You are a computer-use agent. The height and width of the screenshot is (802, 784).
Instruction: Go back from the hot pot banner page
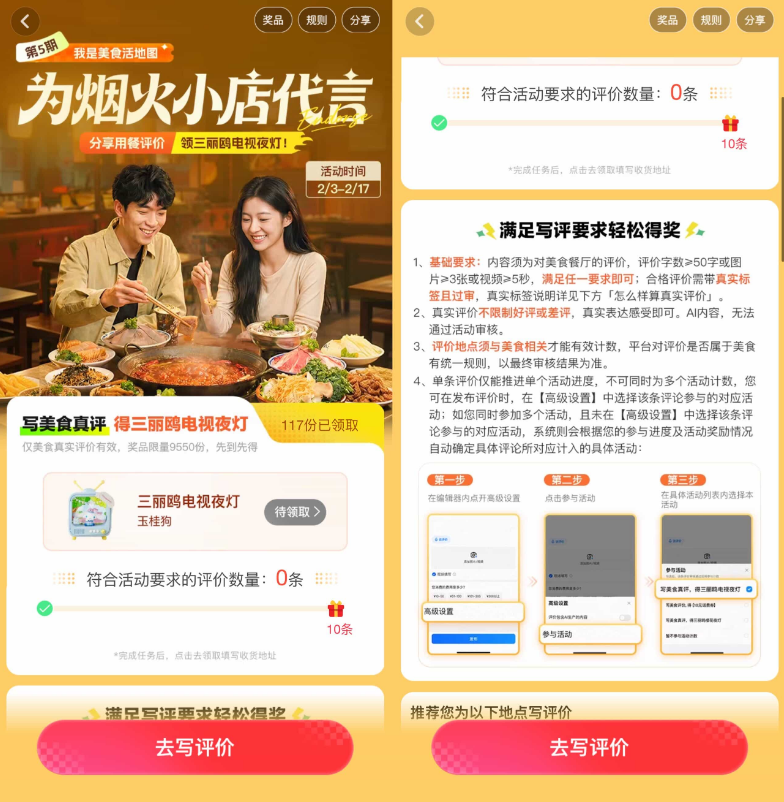[25, 20]
